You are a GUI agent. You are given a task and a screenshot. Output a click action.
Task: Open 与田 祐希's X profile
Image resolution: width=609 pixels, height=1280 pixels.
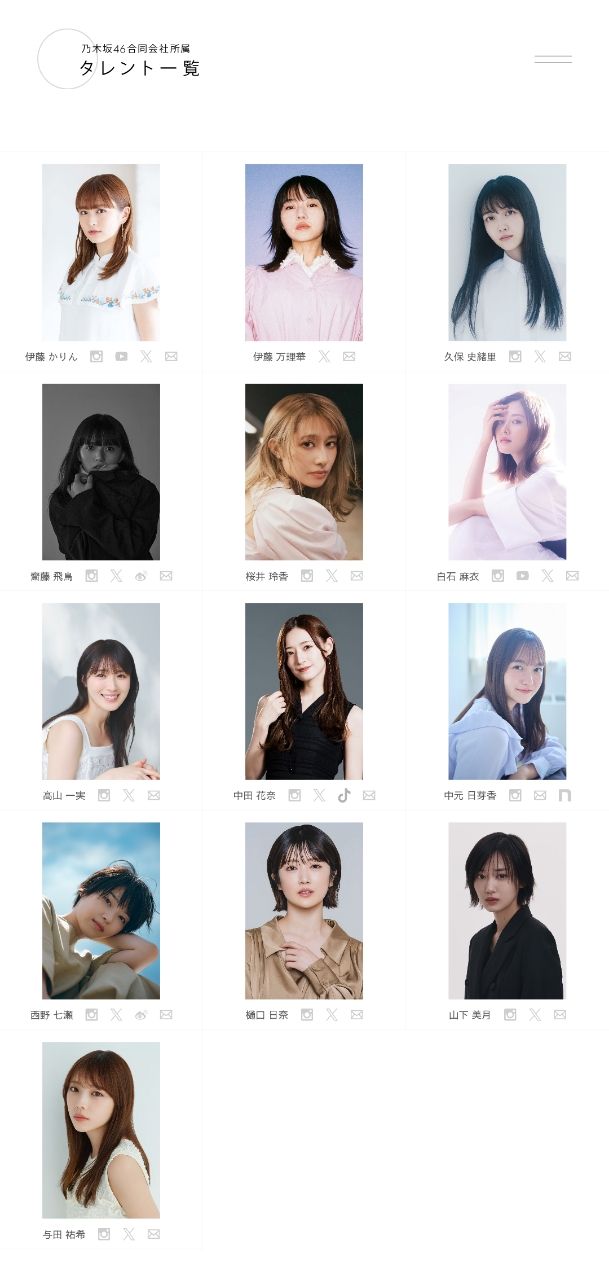click(129, 1234)
